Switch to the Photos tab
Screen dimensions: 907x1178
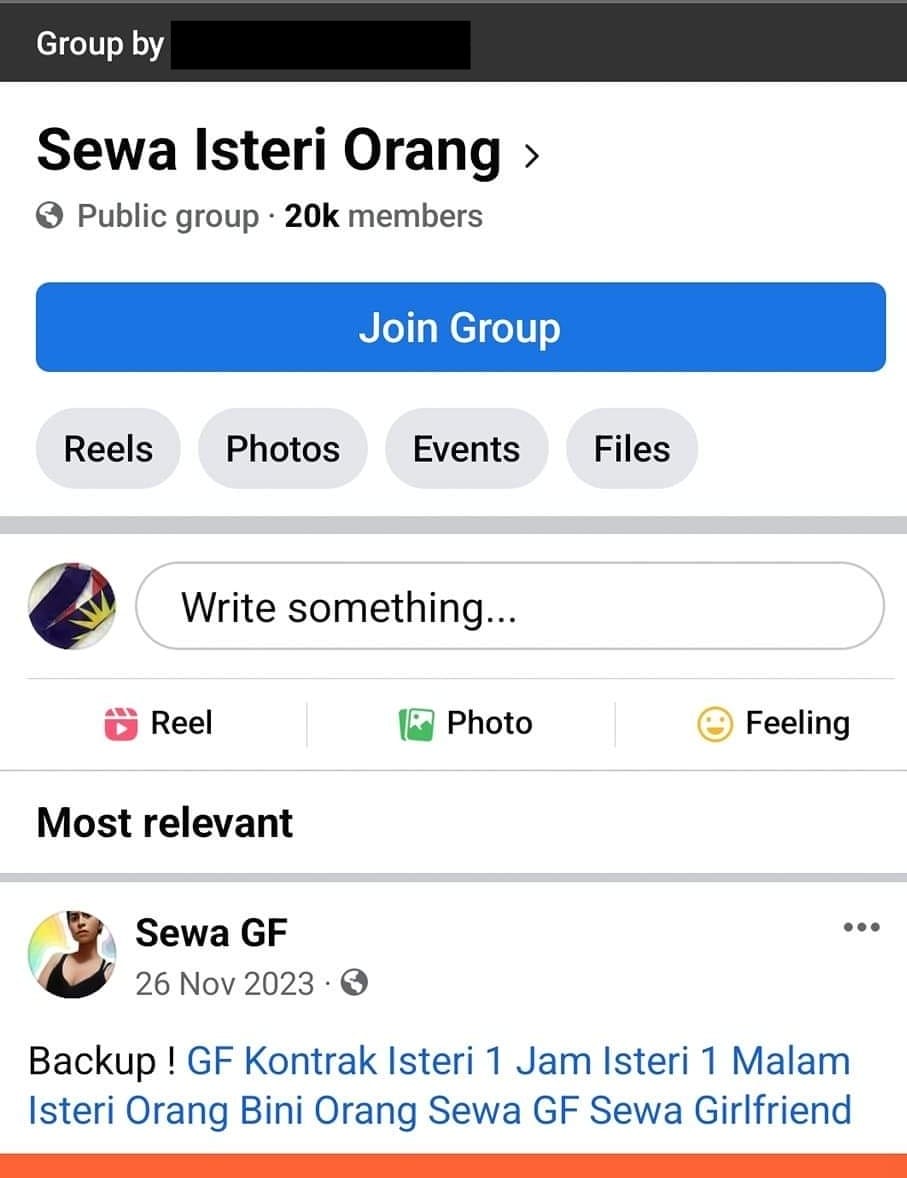pos(282,448)
